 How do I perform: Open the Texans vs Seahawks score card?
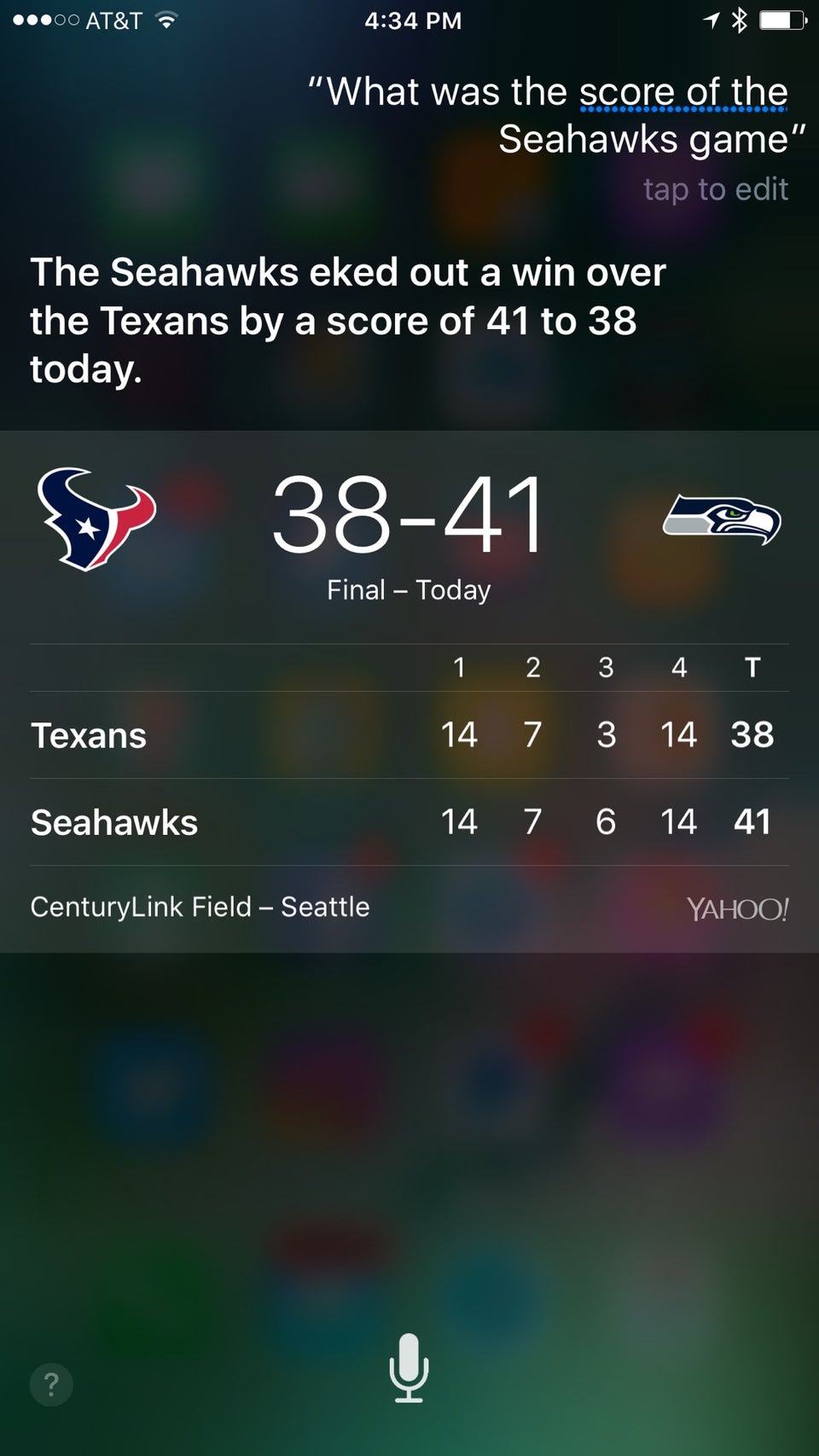[409, 691]
